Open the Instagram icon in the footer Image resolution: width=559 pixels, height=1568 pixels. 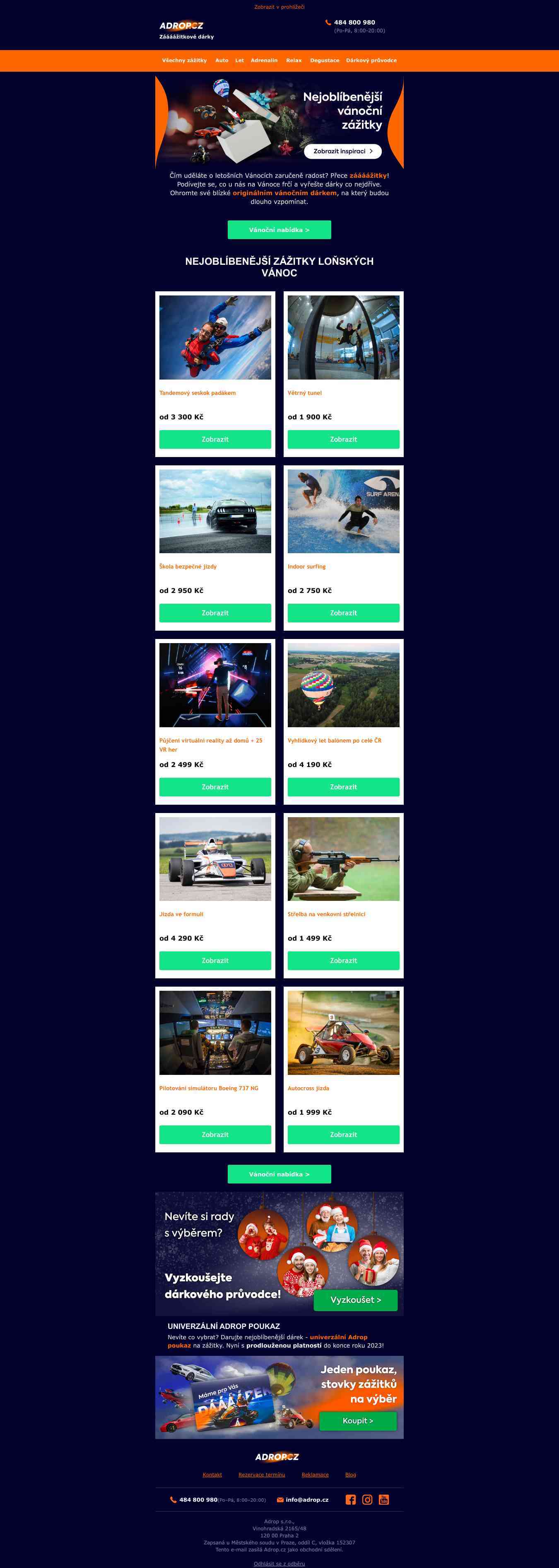click(367, 1500)
